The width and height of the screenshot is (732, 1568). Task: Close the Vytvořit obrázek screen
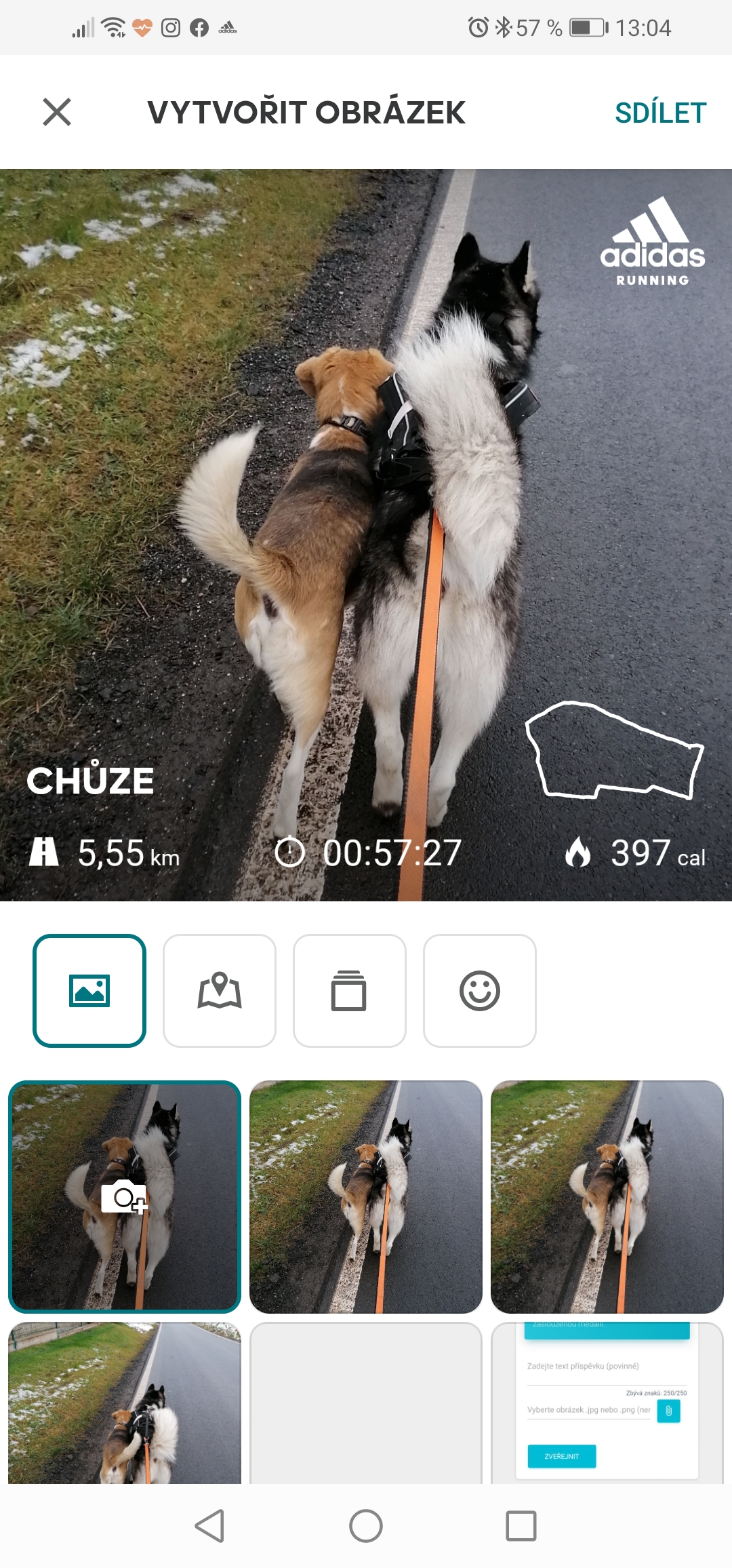[57, 112]
